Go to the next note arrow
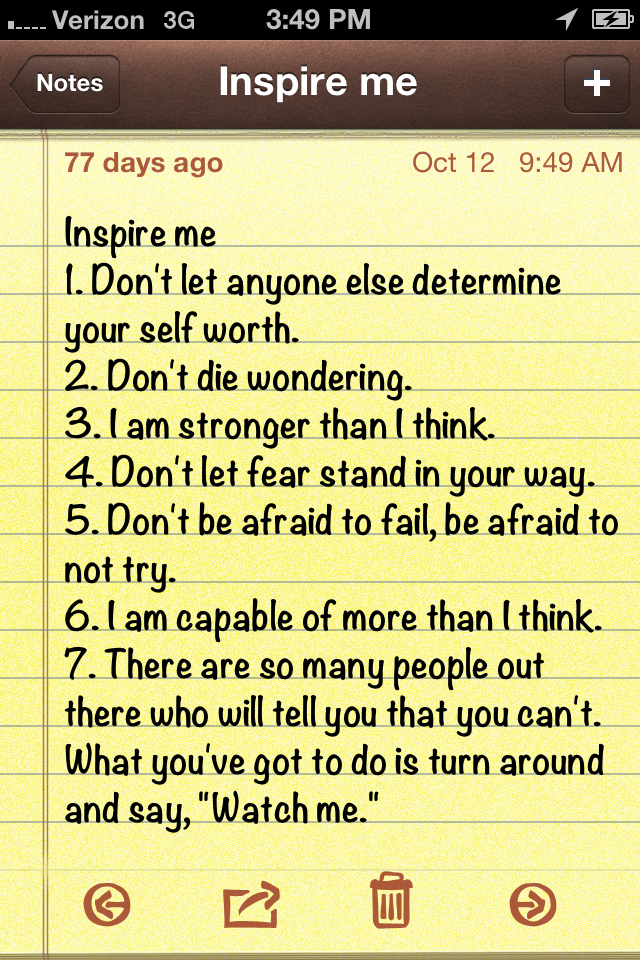The height and width of the screenshot is (960, 640). pyautogui.click(x=532, y=906)
